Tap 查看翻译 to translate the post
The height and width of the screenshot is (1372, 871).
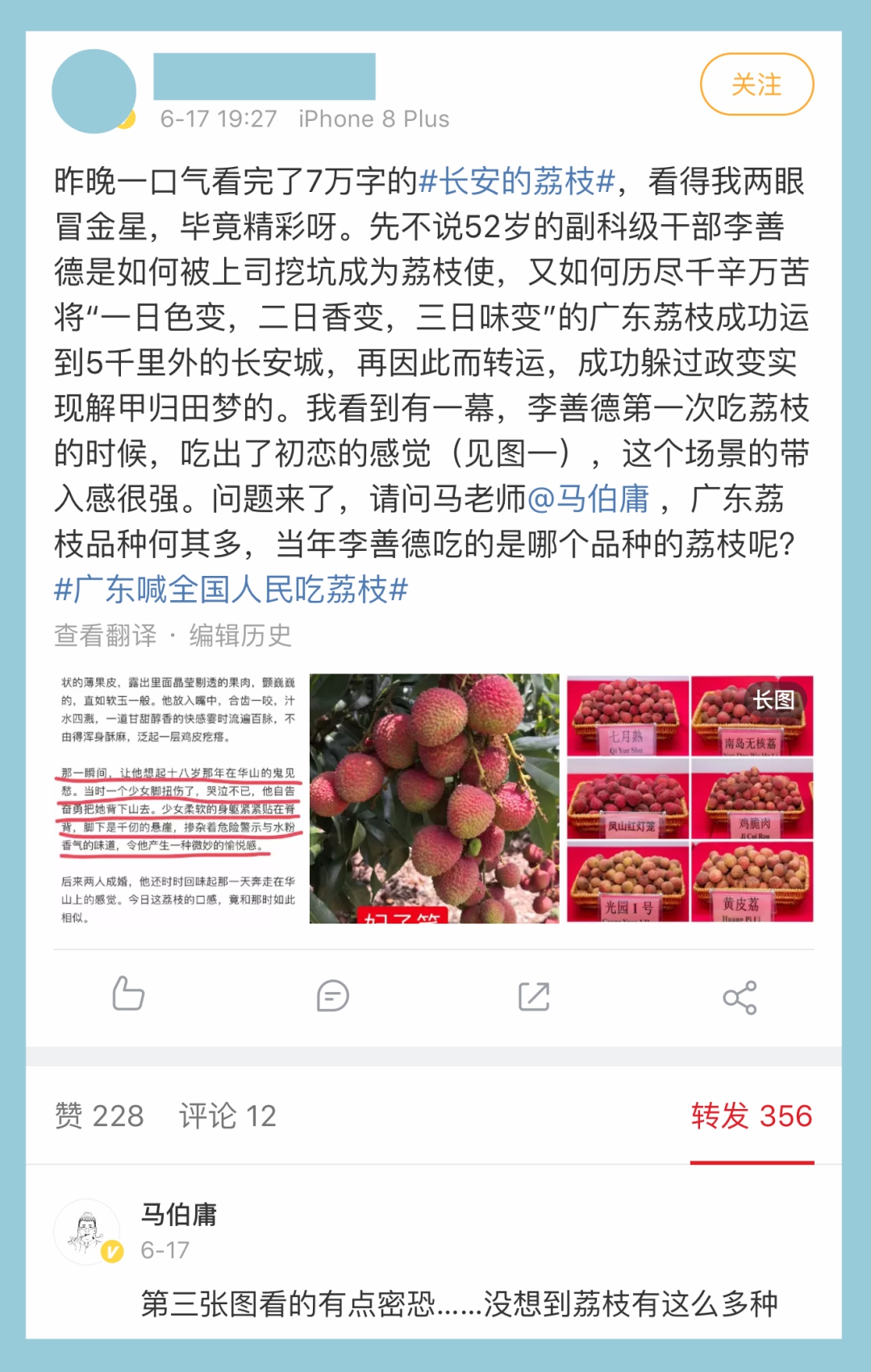point(105,636)
